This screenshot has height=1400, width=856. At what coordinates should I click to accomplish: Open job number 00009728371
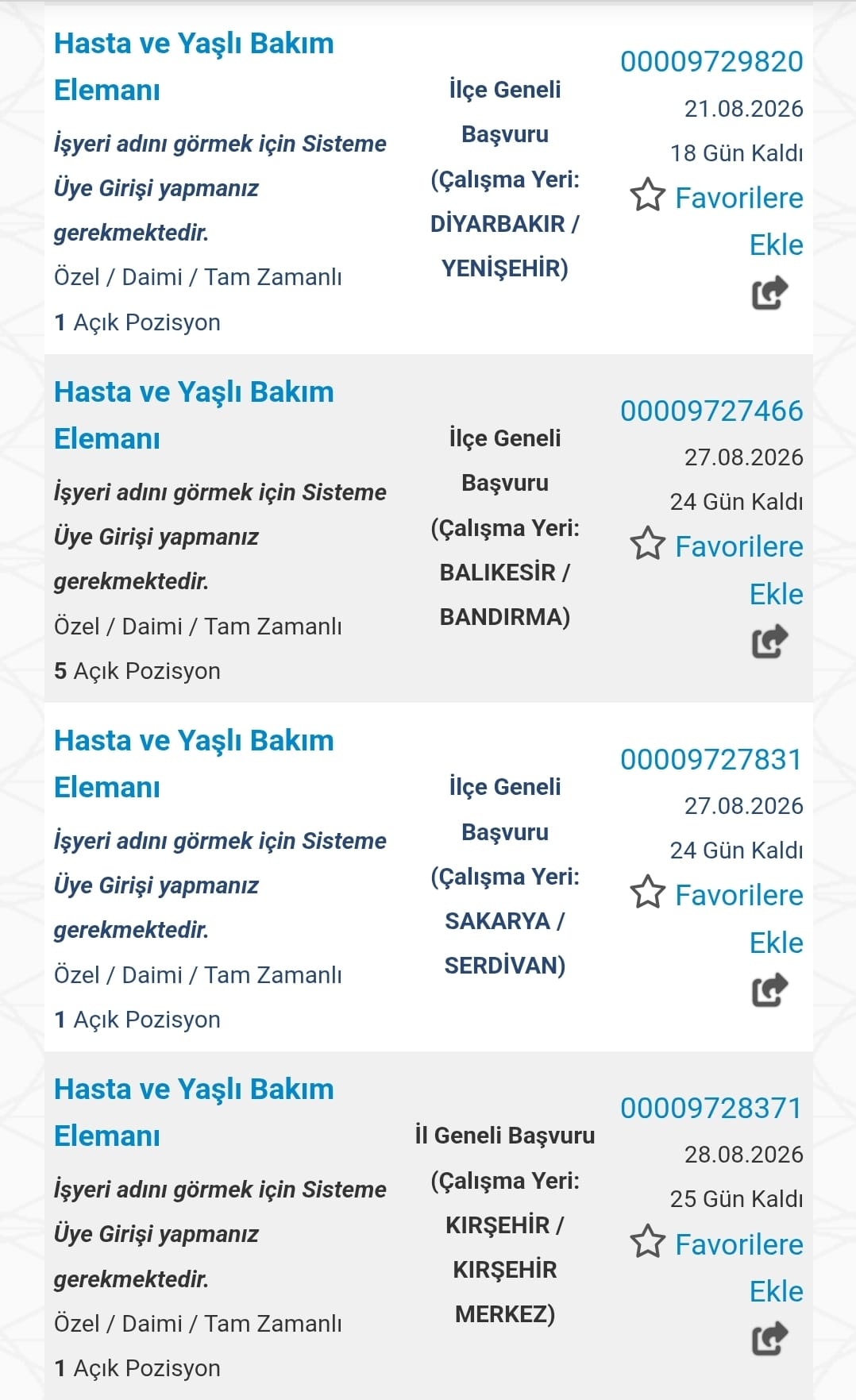point(711,1108)
